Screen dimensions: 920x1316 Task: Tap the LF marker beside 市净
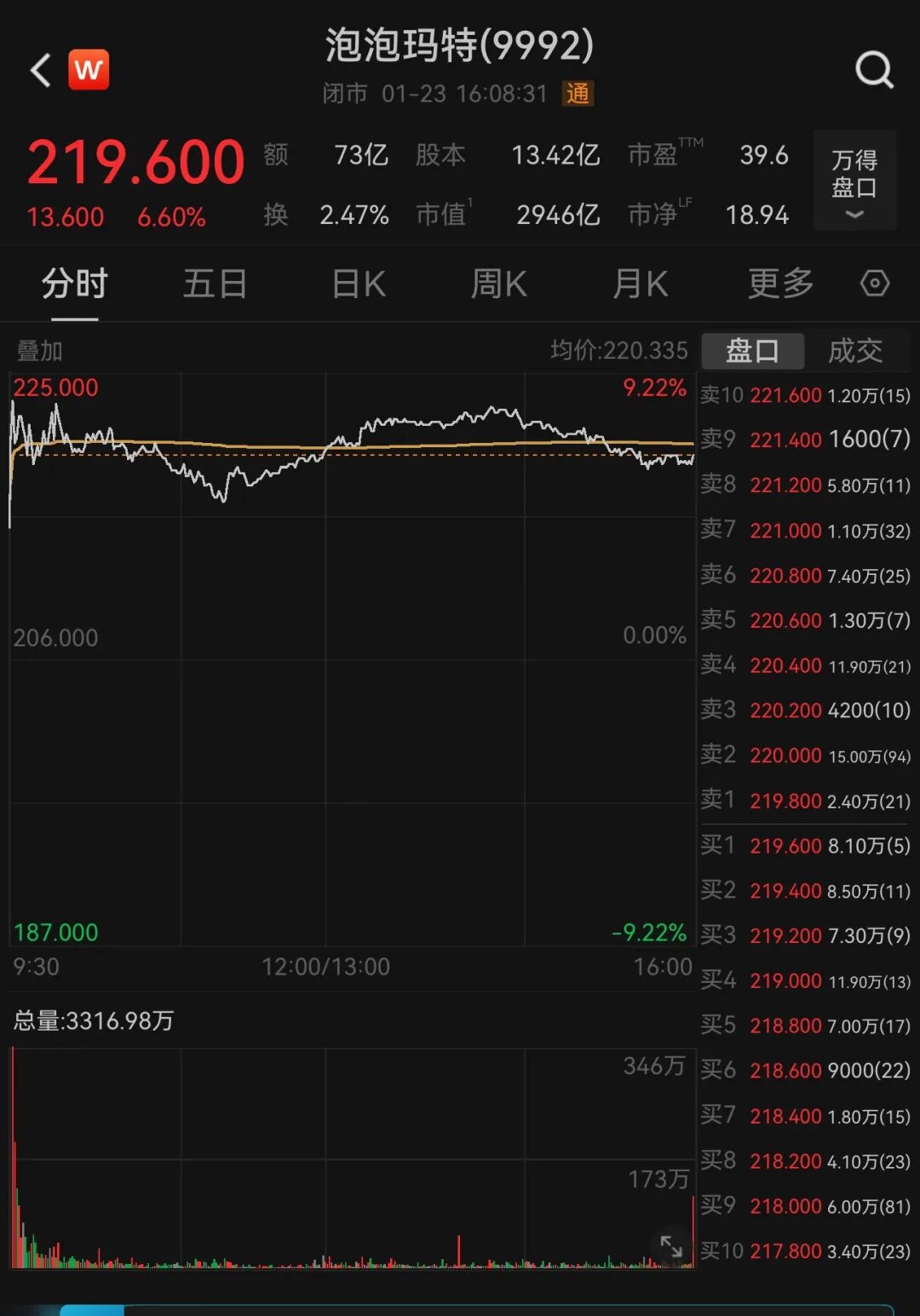[x=687, y=204]
